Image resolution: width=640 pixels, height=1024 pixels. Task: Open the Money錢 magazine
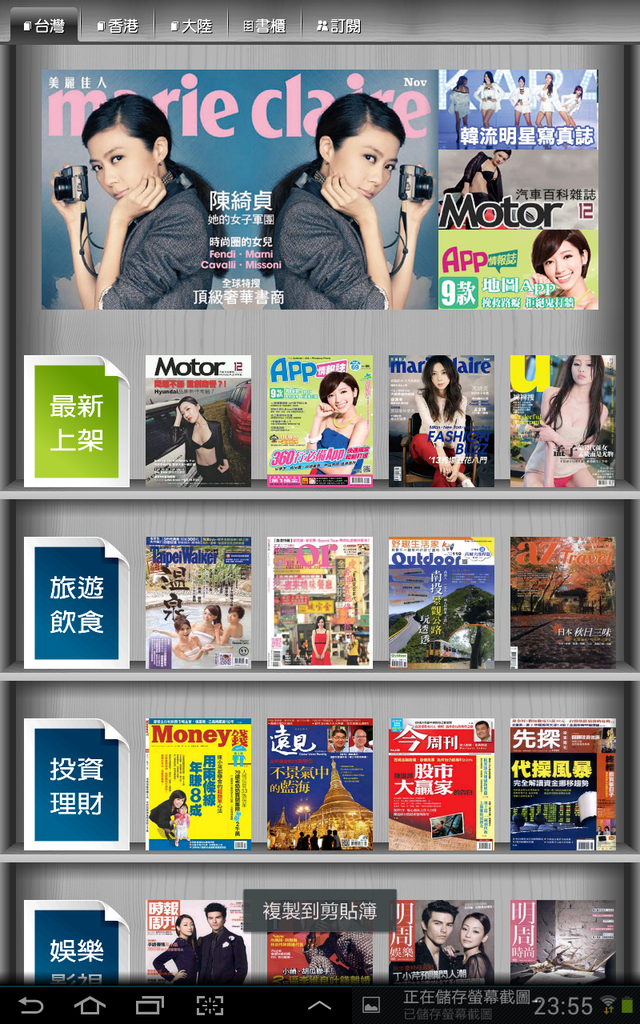(198, 785)
